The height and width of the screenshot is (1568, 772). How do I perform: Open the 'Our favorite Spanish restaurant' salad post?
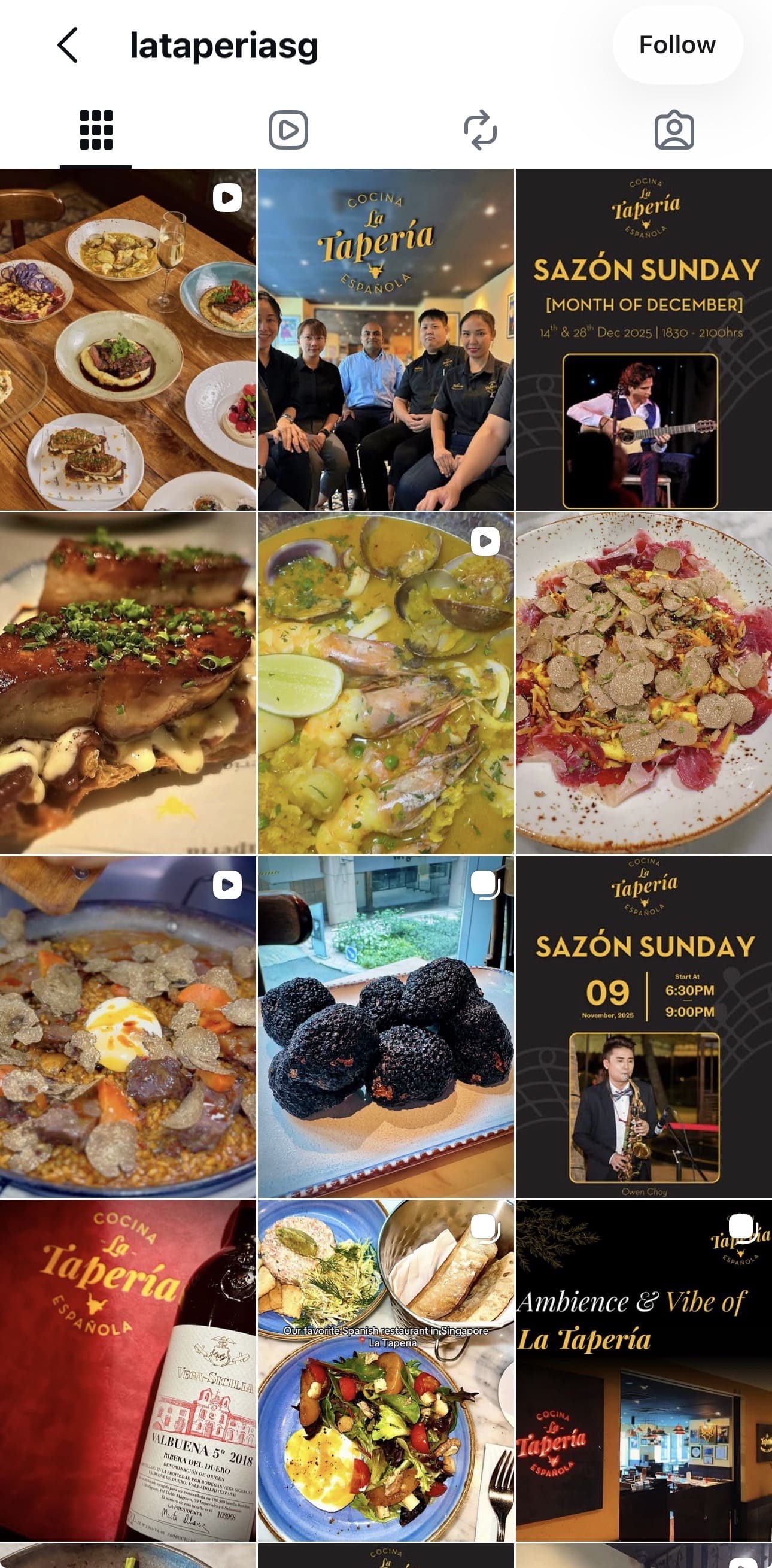pyautogui.click(x=385, y=1370)
